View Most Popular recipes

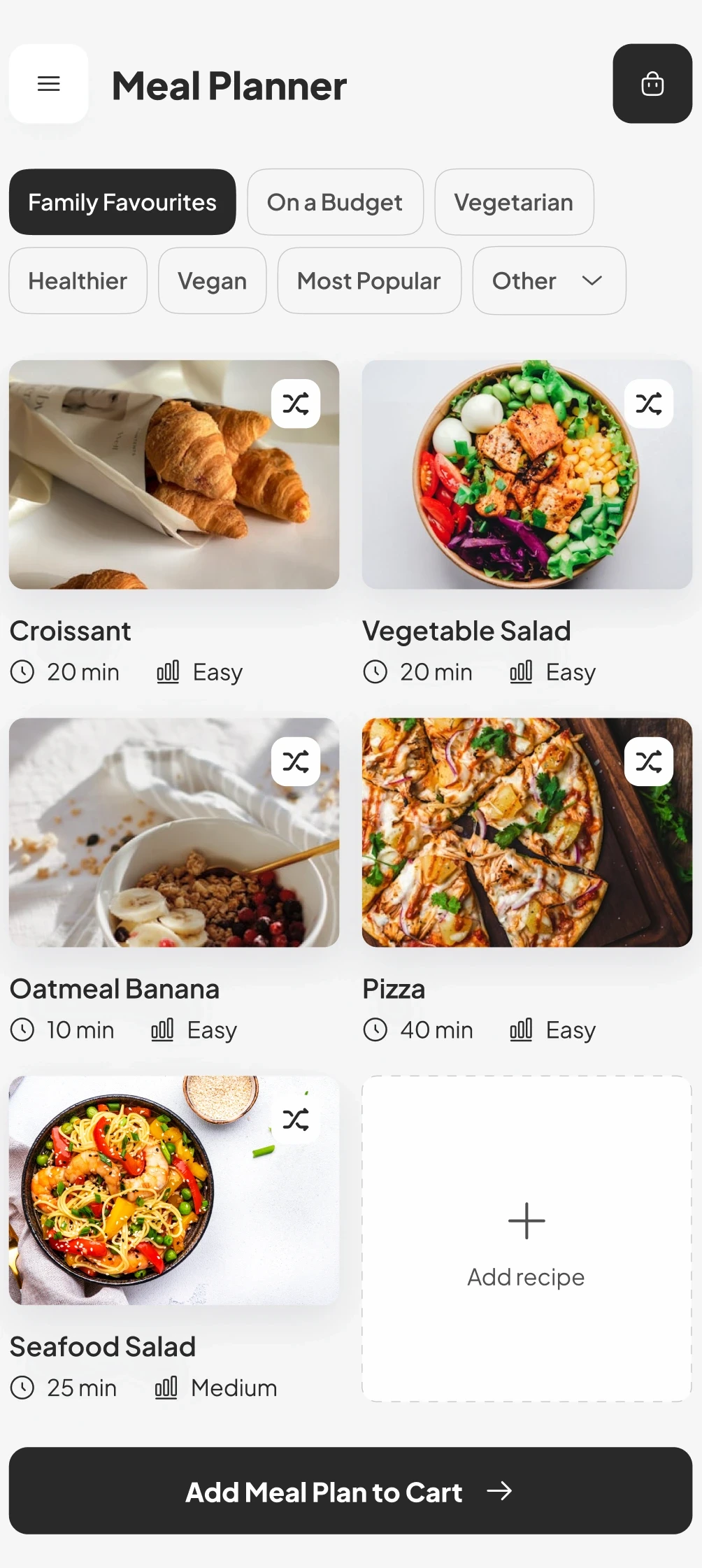368,280
